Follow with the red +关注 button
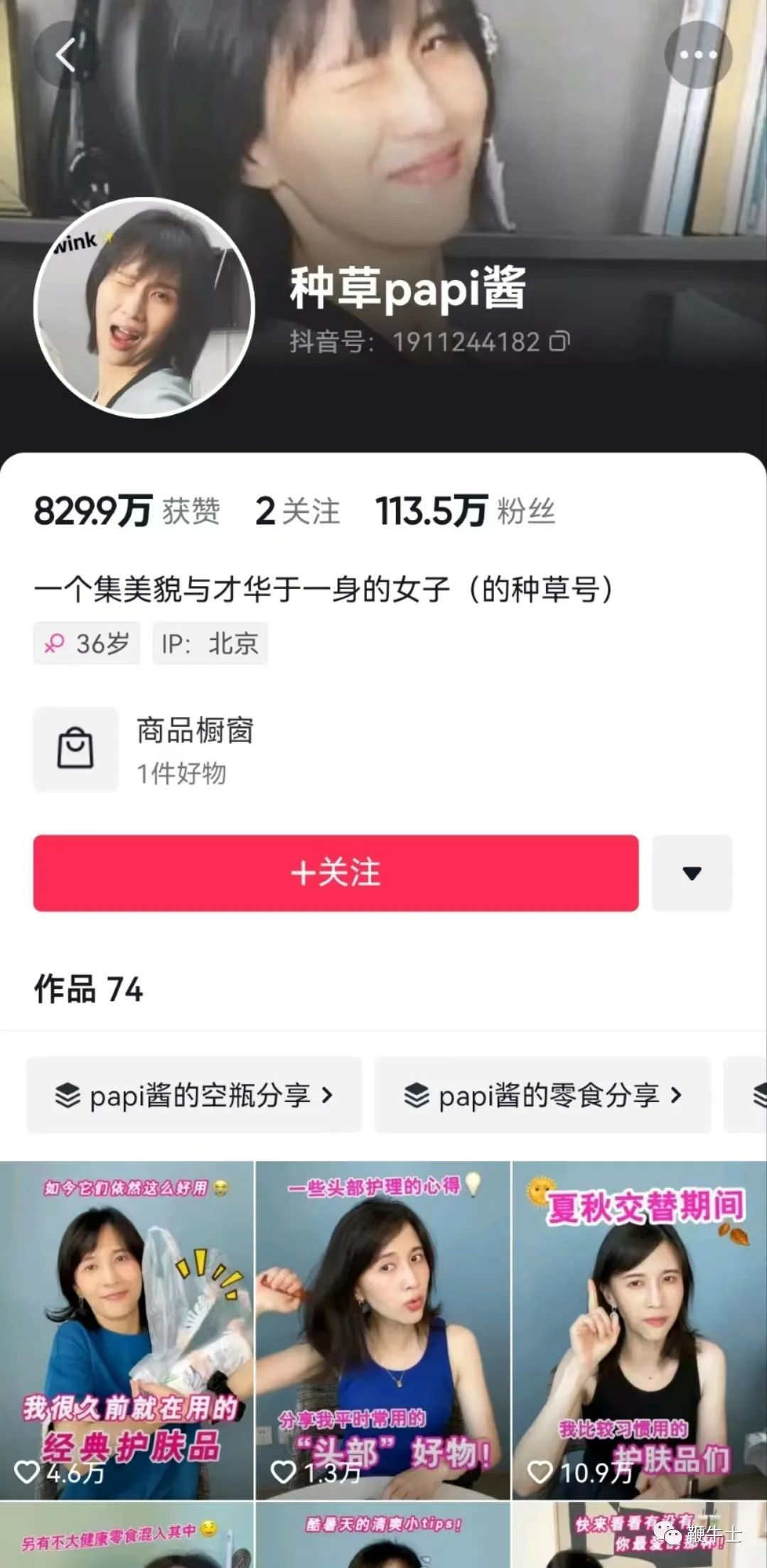 [x=336, y=872]
